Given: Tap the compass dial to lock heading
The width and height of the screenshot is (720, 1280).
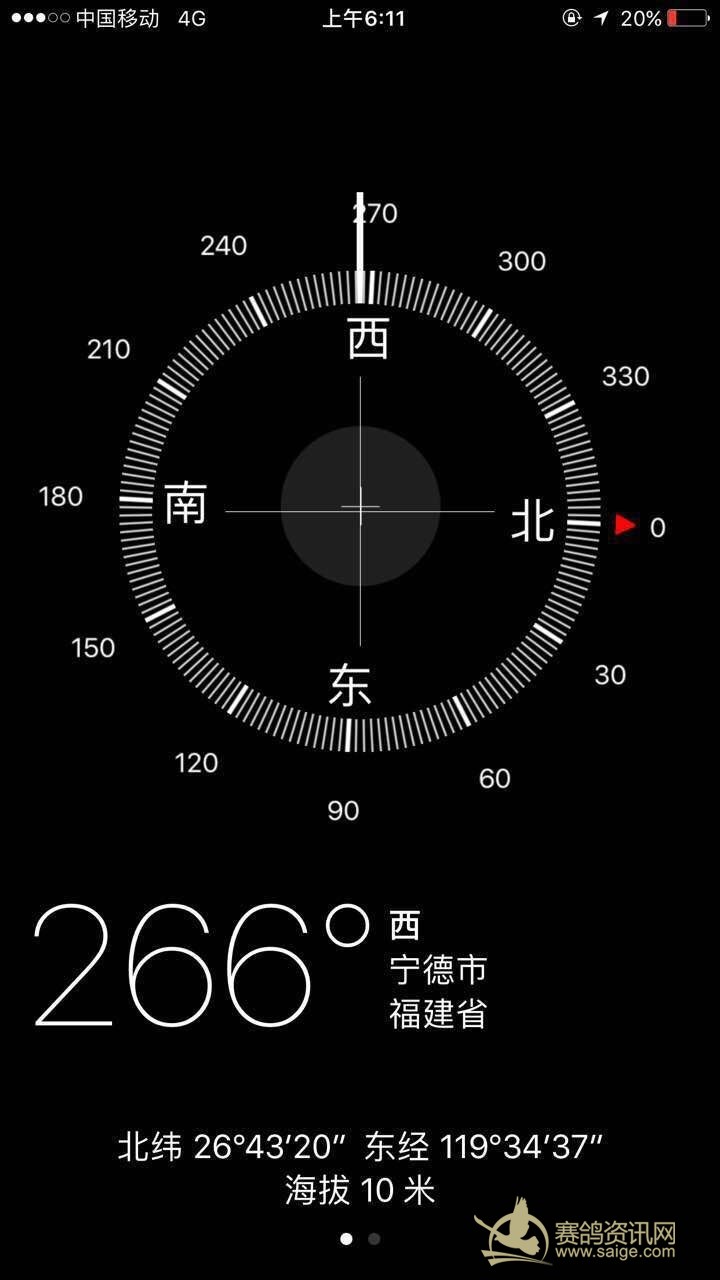Looking at the screenshot, I should (360, 507).
